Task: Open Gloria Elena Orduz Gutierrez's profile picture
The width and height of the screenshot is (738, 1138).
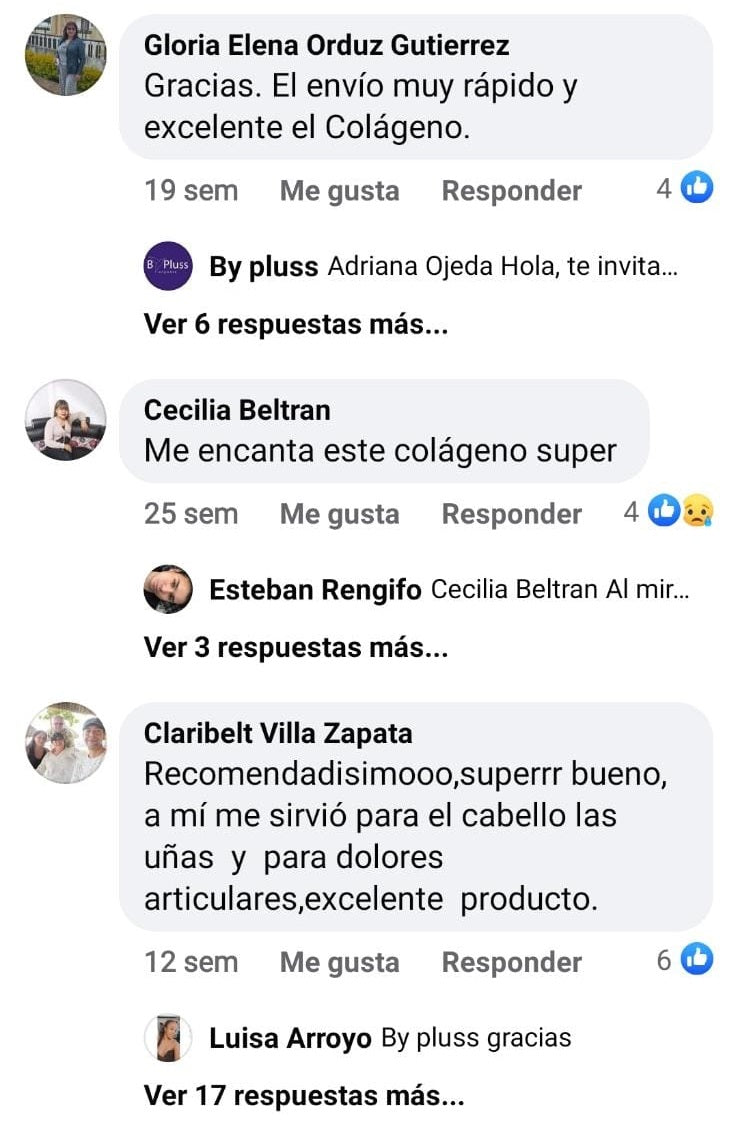Action: tap(65, 55)
